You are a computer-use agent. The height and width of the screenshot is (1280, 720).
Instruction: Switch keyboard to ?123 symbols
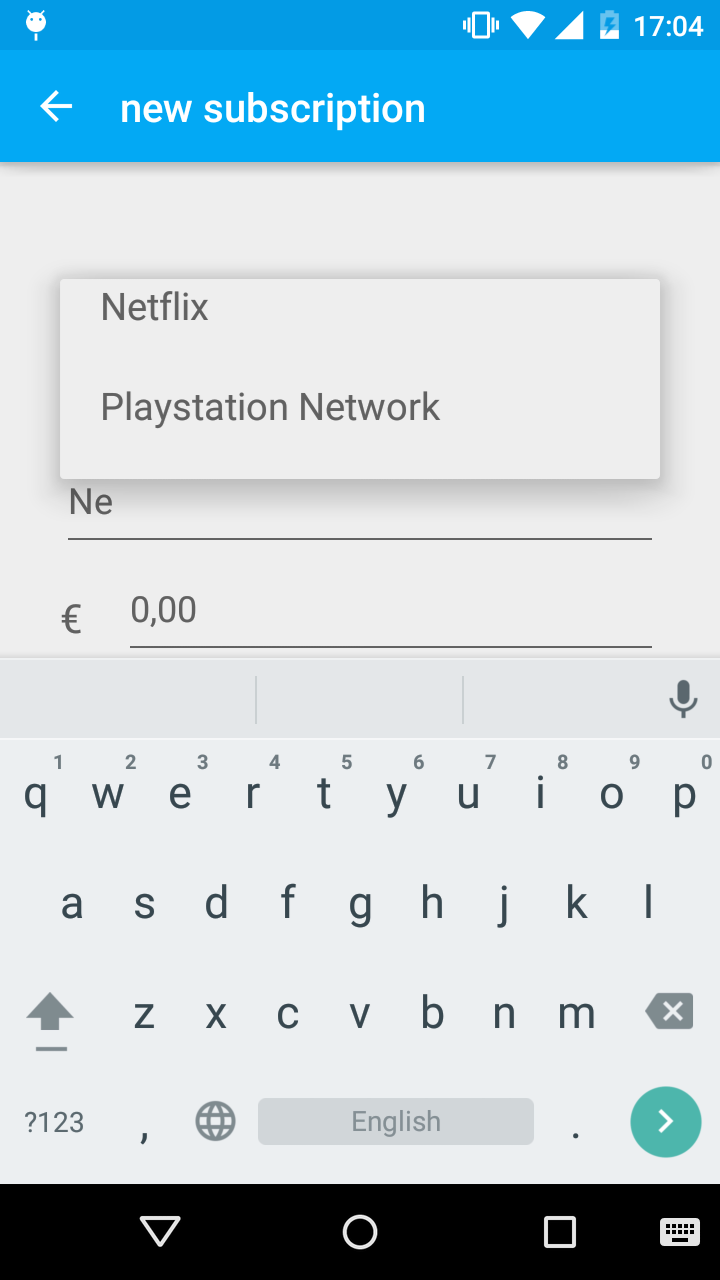(x=54, y=1122)
